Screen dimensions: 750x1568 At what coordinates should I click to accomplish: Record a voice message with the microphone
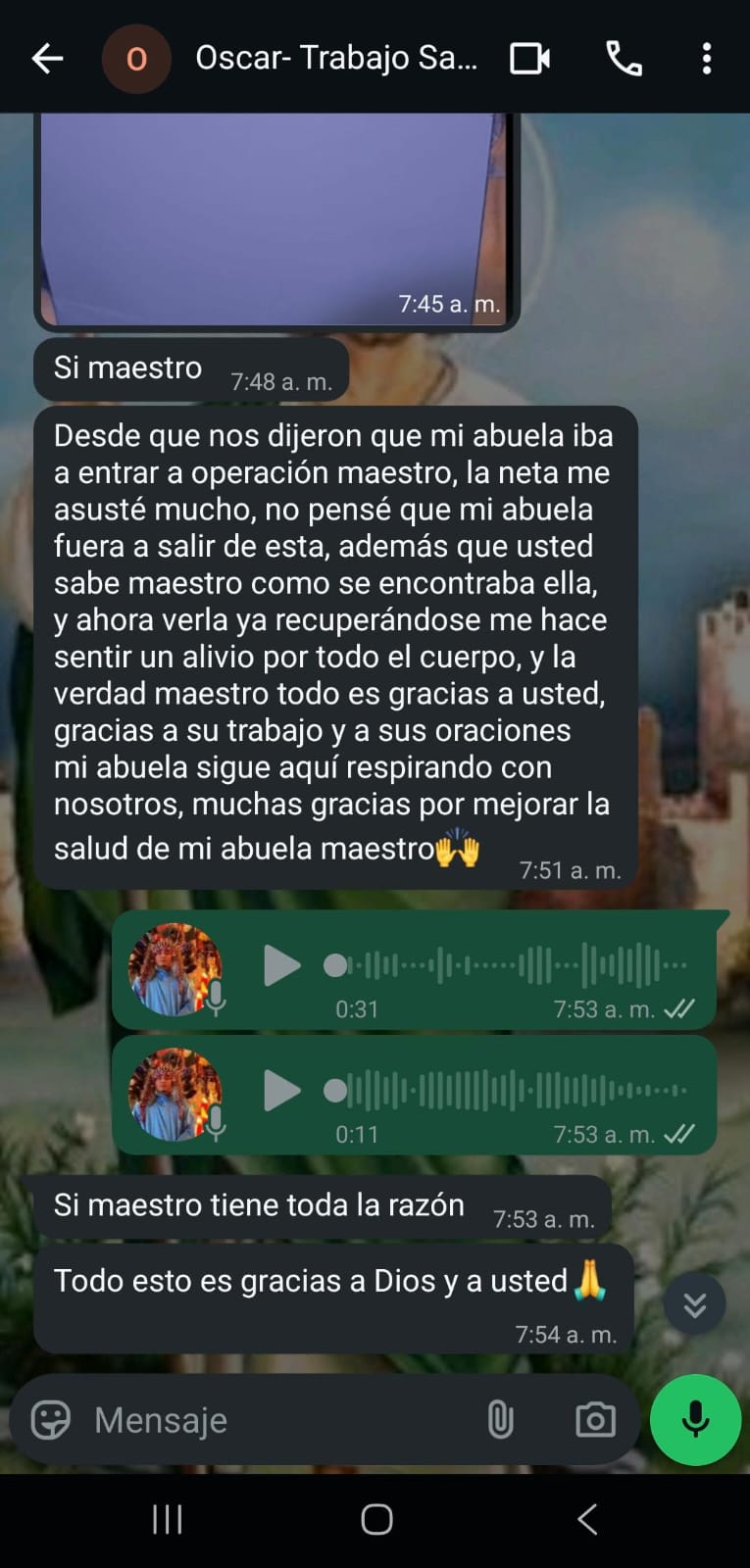tap(695, 1419)
